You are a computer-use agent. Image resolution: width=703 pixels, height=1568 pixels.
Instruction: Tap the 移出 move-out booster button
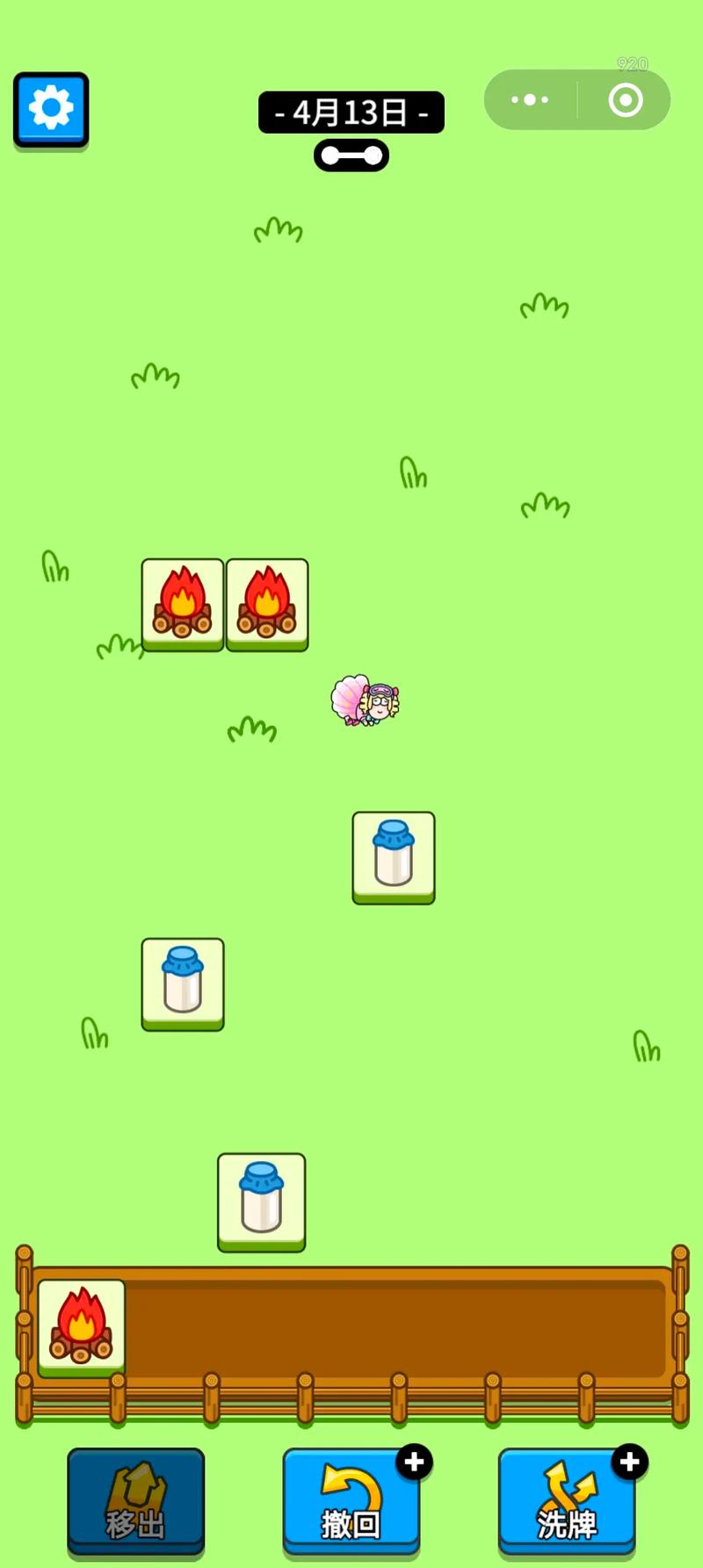[136, 1501]
